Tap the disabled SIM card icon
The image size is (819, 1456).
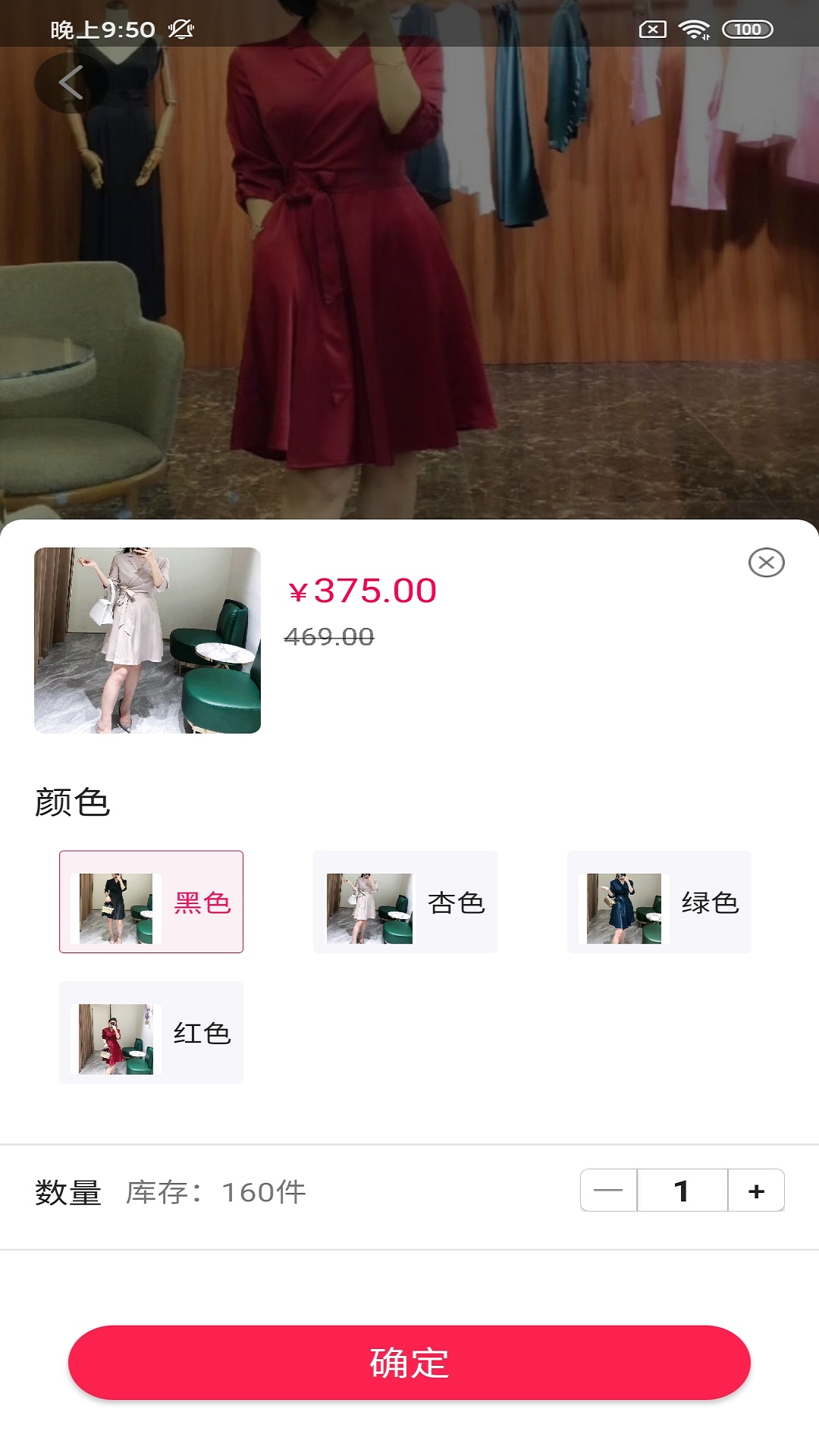click(x=651, y=30)
